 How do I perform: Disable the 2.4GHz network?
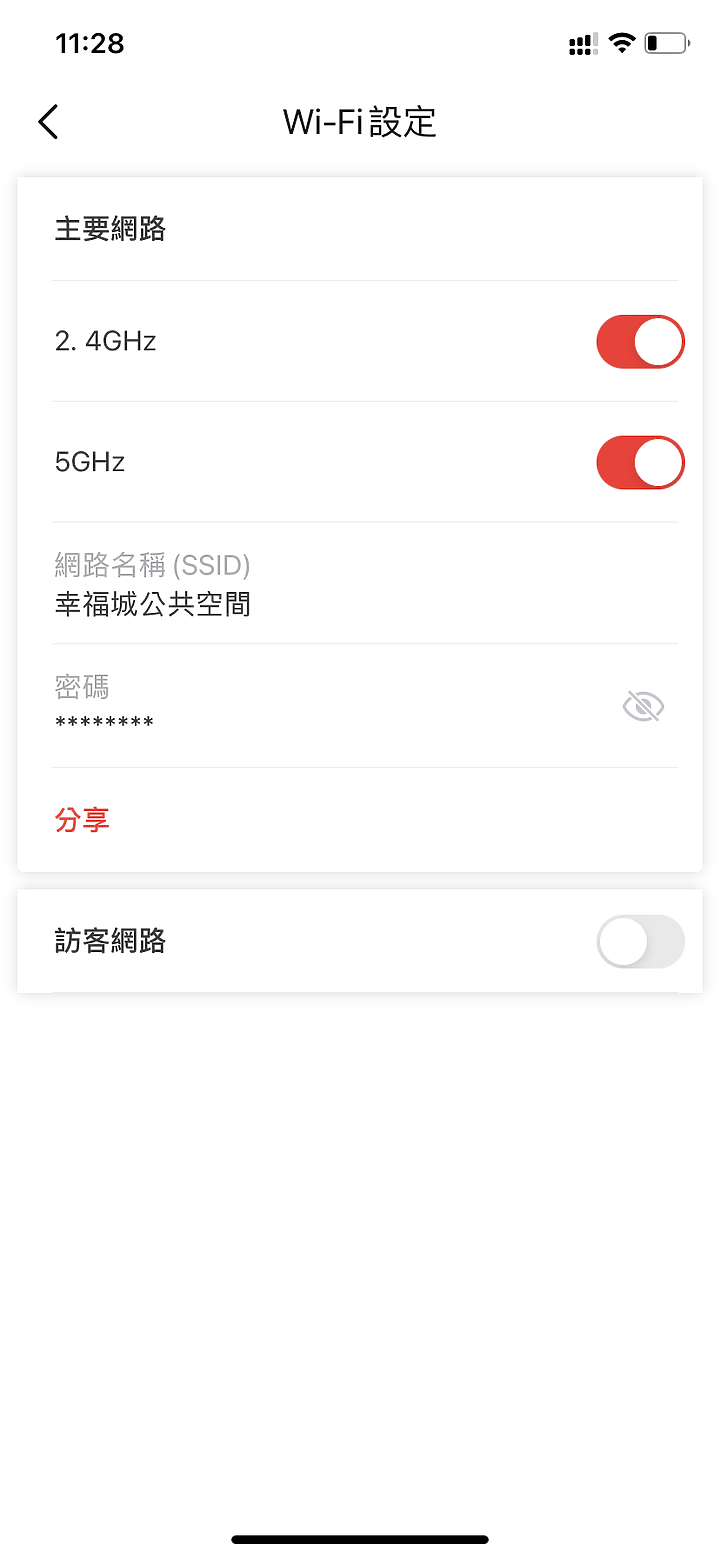[x=640, y=341]
